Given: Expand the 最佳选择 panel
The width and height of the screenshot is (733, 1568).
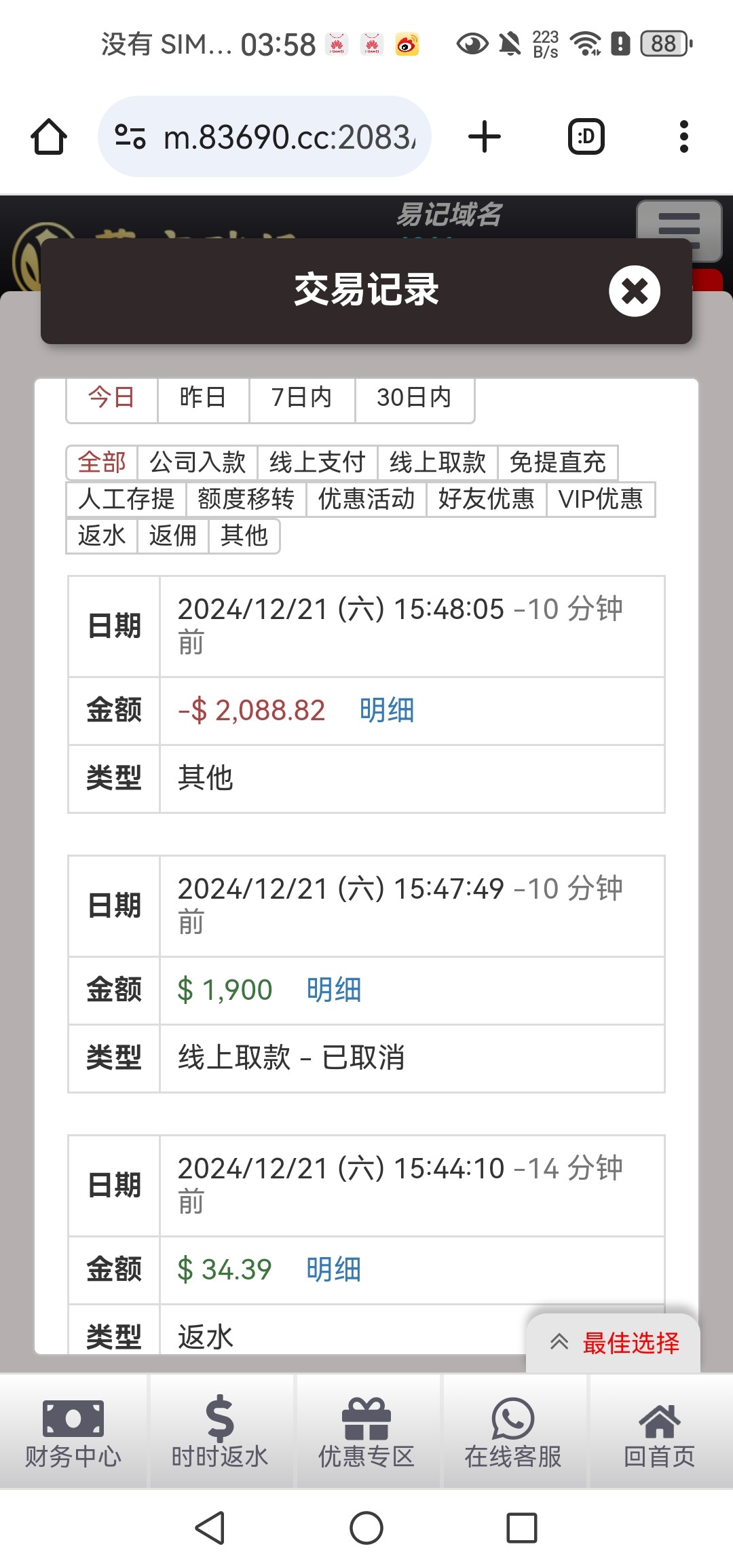Looking at the screenshot, I should click(x=614, y=1343).
